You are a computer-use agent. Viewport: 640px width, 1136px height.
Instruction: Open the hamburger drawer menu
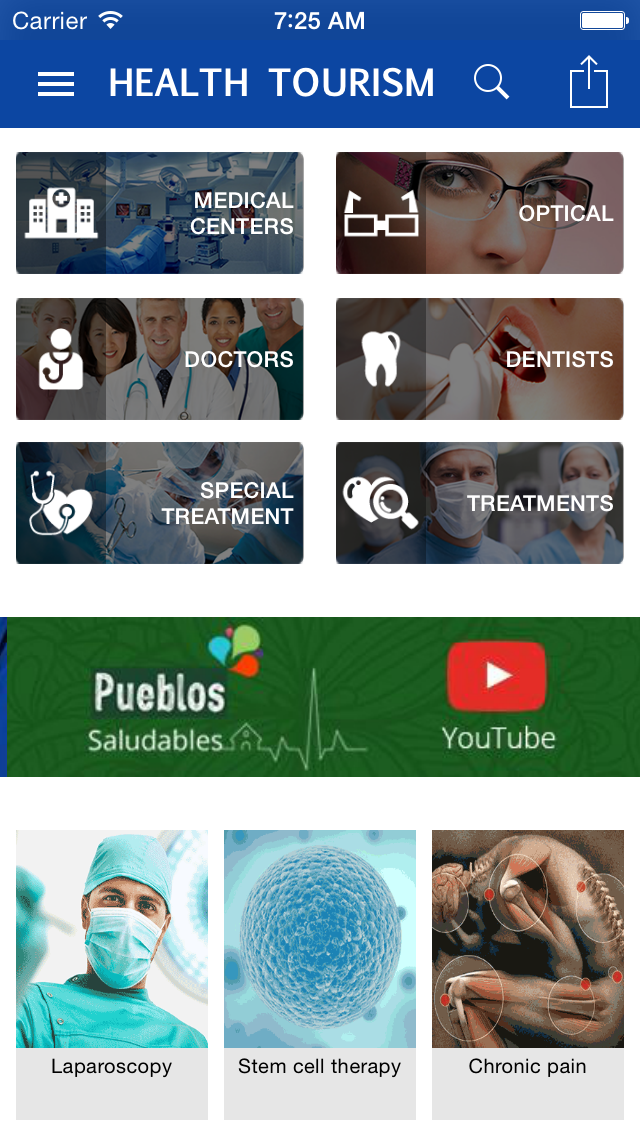56,84
